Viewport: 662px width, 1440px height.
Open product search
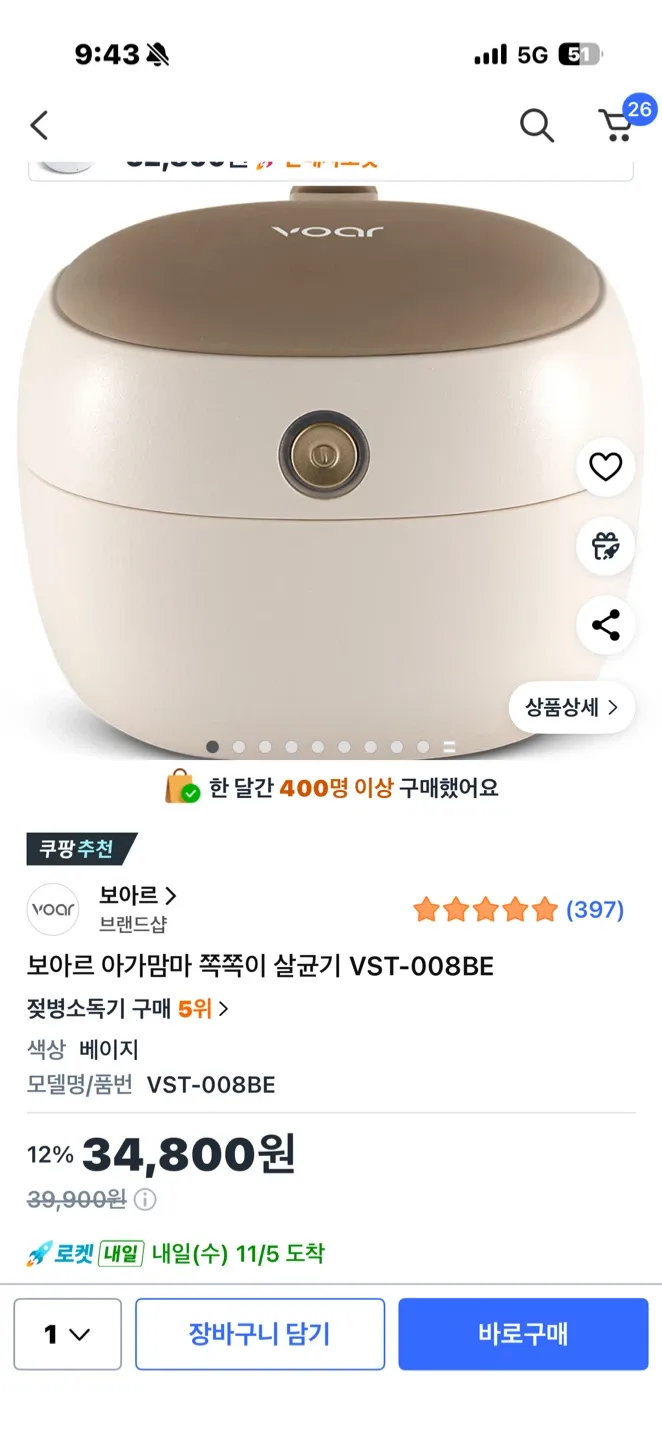tap(536, 126)
